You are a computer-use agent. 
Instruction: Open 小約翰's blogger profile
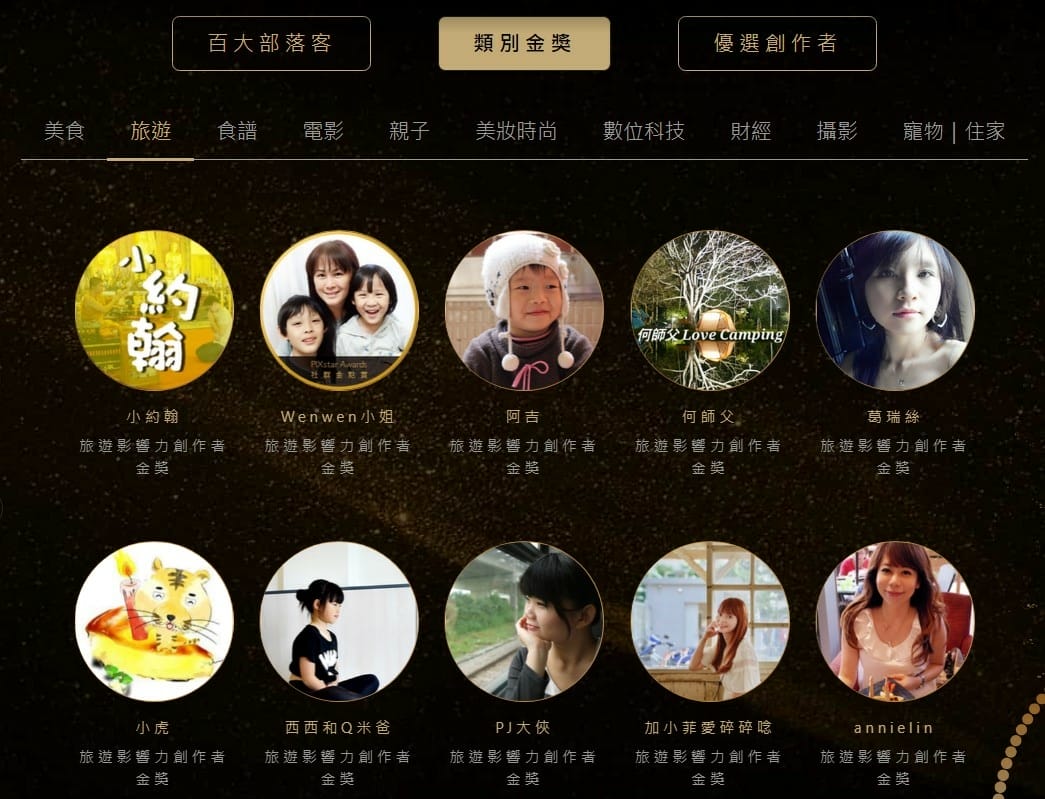click(154, 311)
